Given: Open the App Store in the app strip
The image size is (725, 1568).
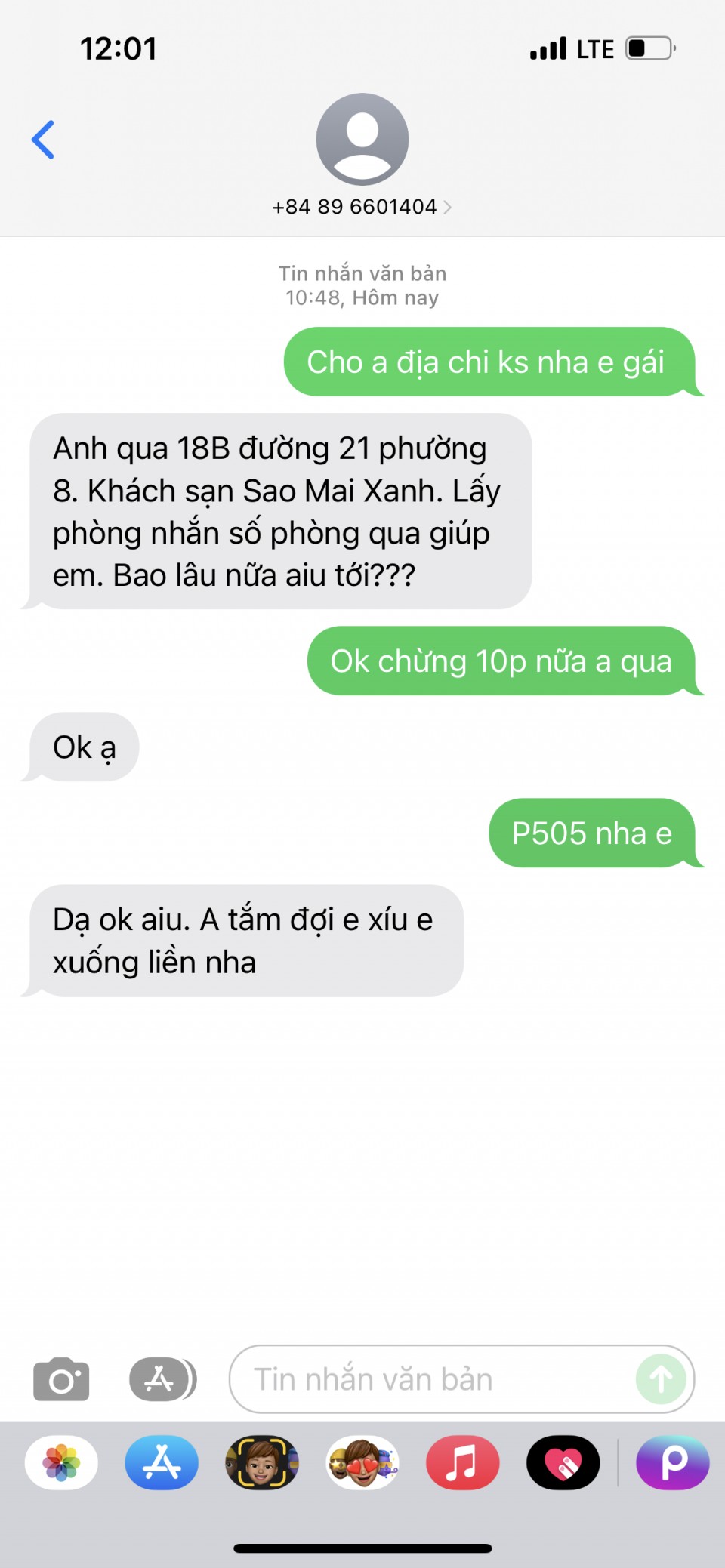Looking at the screenshot, I should 162,1463.
